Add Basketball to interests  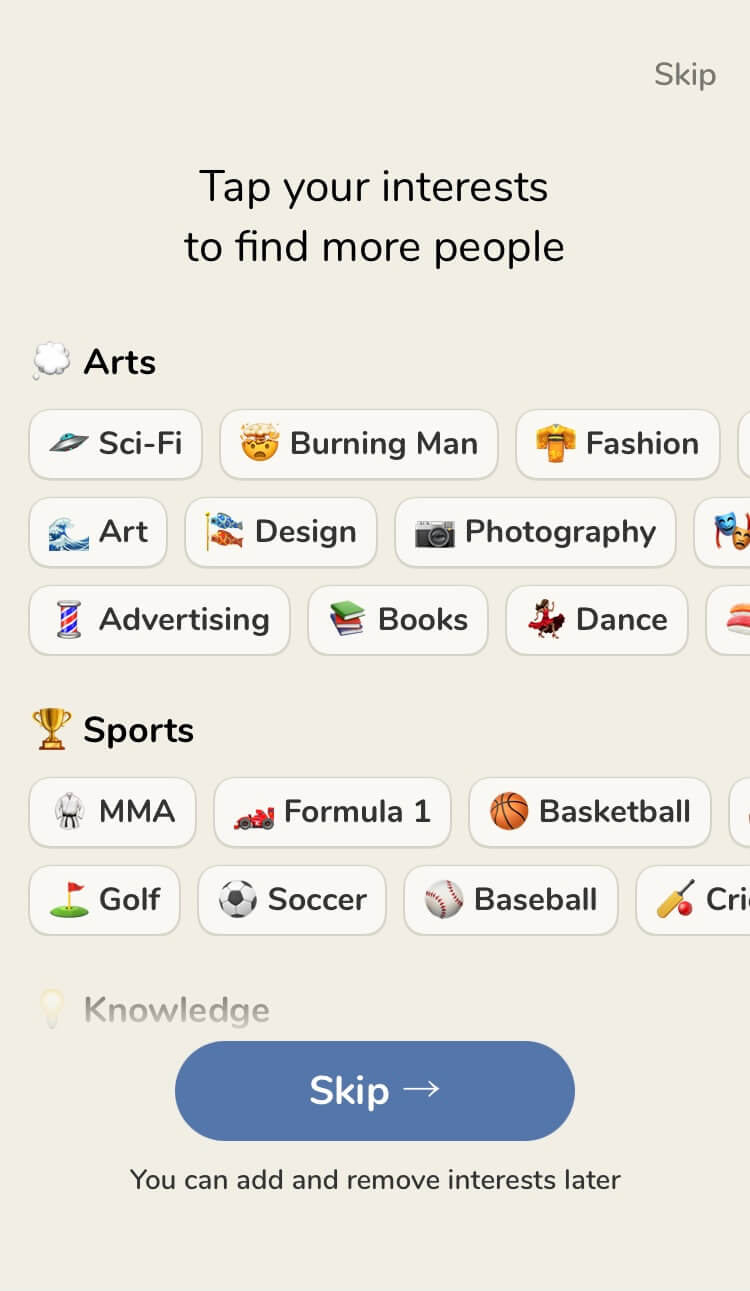click(590, 812)
